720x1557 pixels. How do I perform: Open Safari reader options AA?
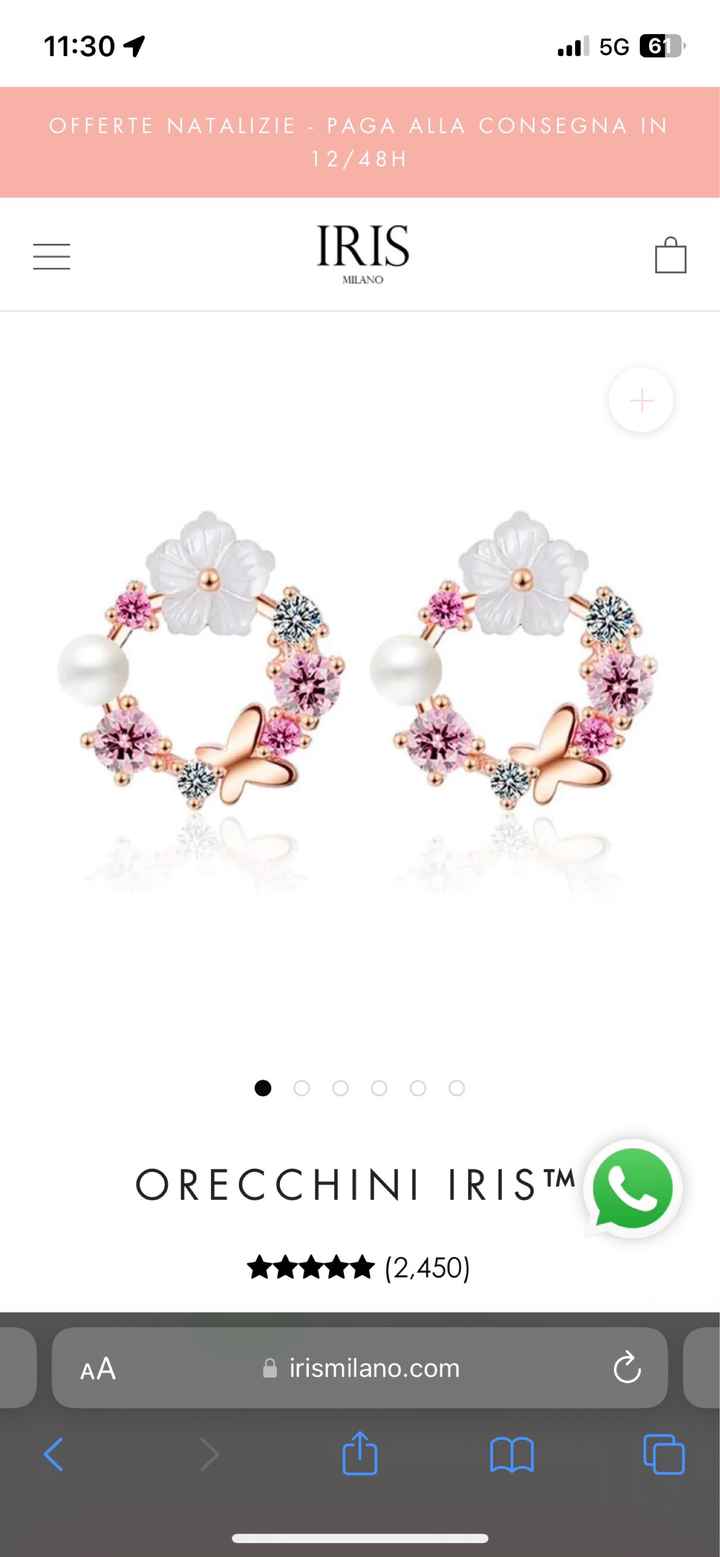[98, 1369]
